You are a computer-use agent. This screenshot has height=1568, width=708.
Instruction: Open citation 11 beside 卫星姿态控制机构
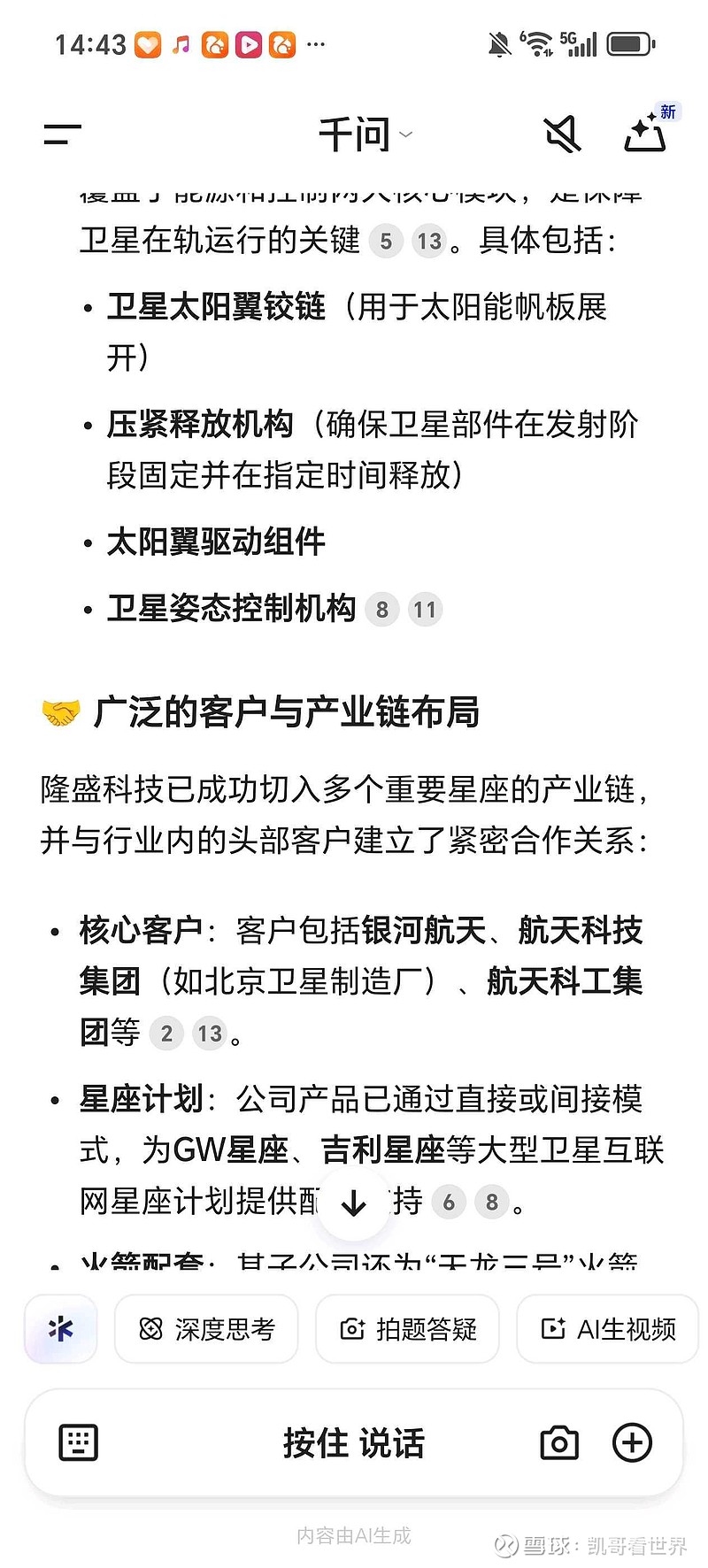(x=426, y=609)
